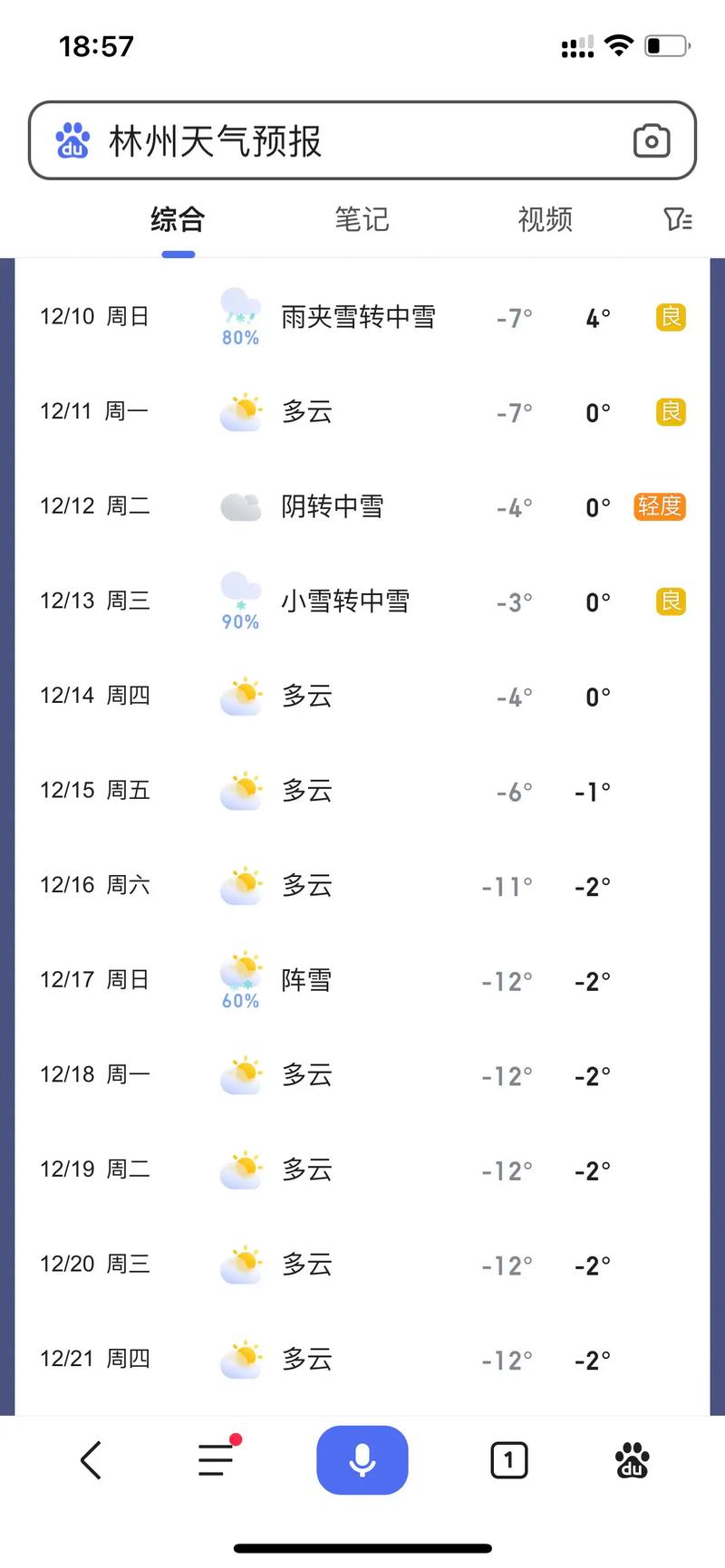Tap the Wi-Fi icon in status bar
The width and height of the screenshot is (725, 1568).
(x=619, y=46)
